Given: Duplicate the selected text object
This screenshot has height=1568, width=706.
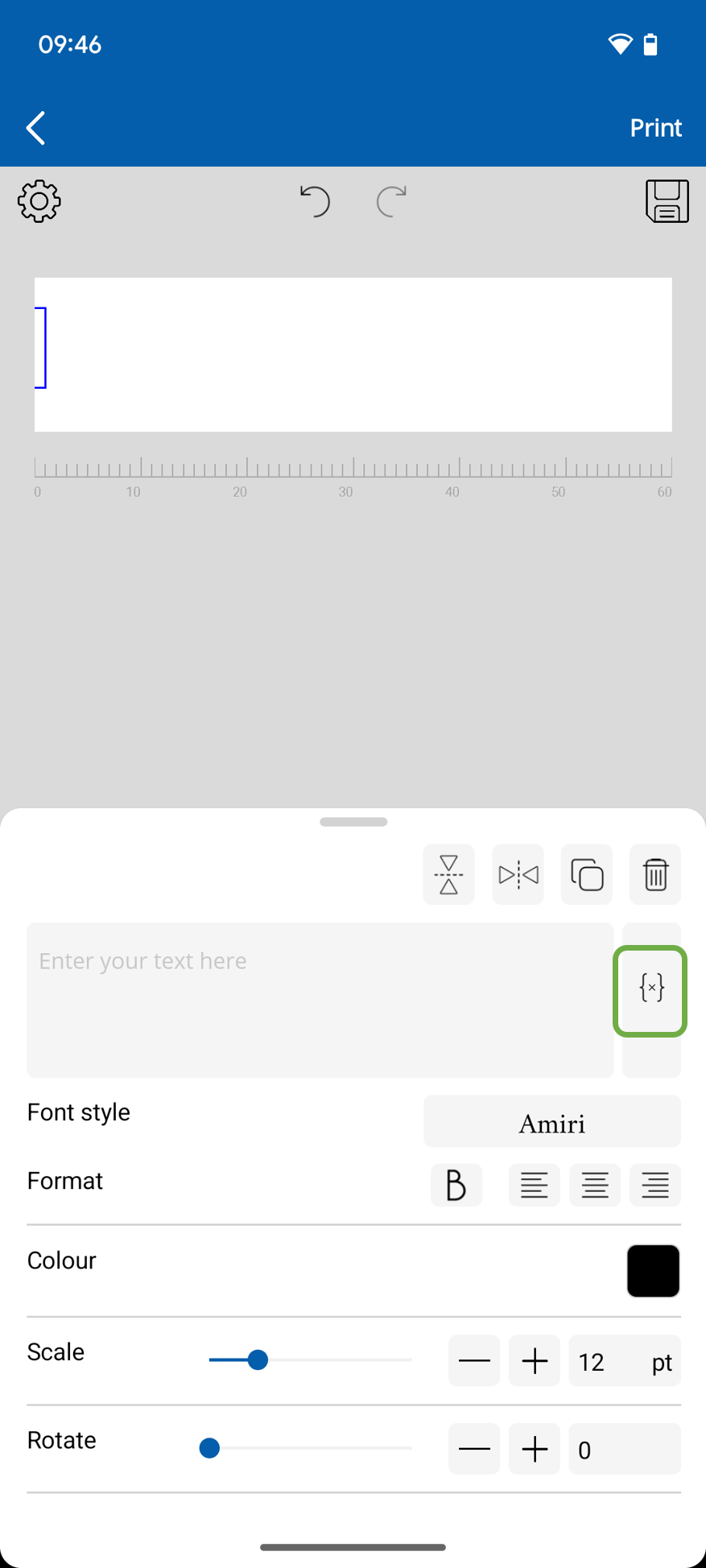Looking at the screenshot, I should (x=587, y=874).
